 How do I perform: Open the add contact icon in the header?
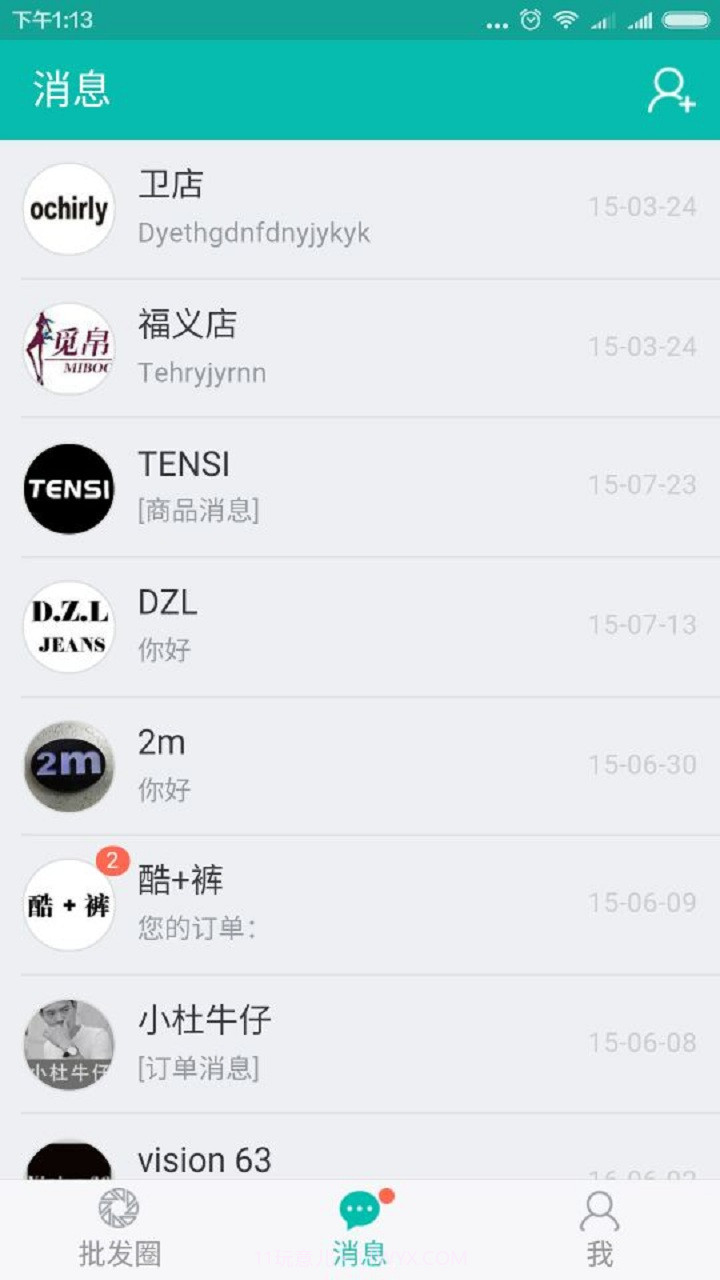[x=671, y=90]
